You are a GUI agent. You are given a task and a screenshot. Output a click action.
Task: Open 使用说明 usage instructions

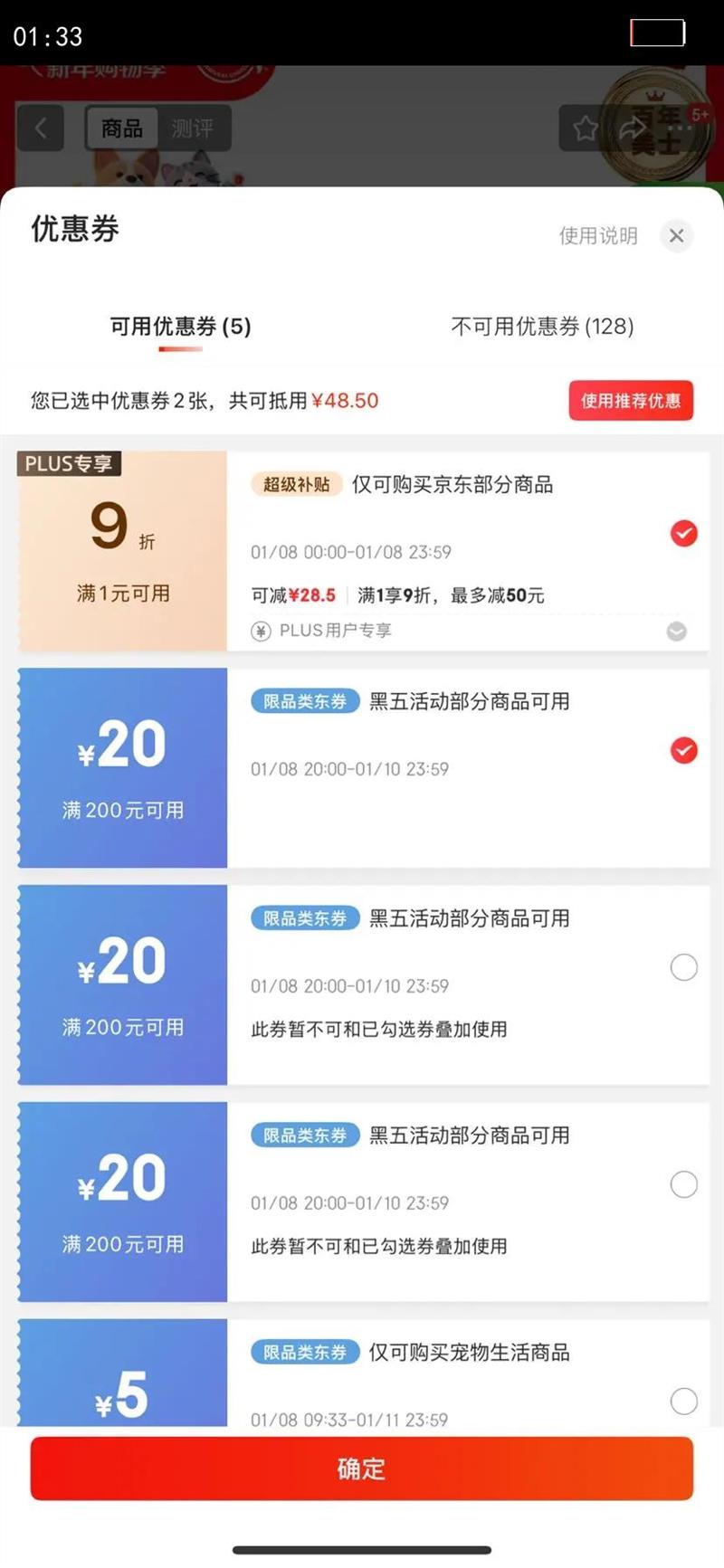(598, 236)
